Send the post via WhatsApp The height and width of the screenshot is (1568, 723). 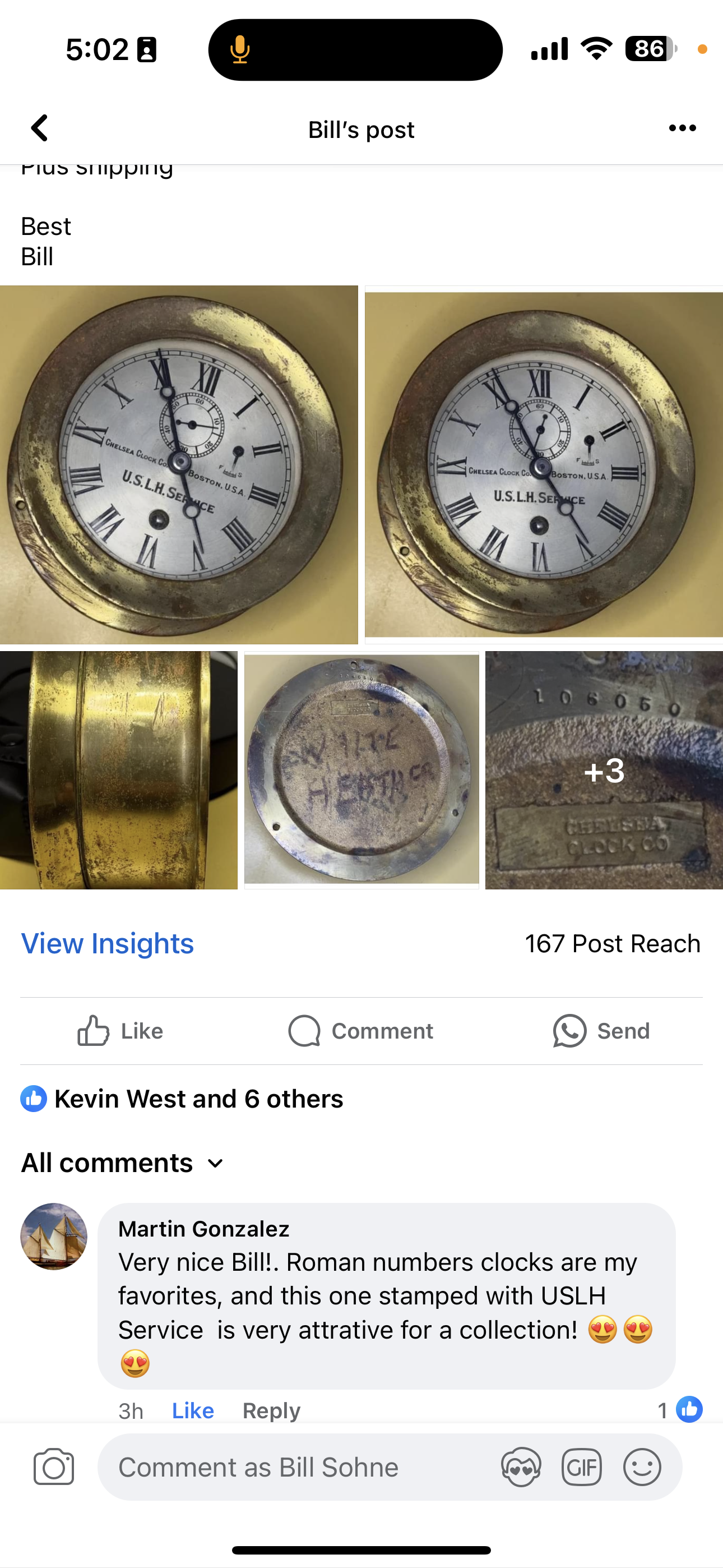click(601, 1031)
